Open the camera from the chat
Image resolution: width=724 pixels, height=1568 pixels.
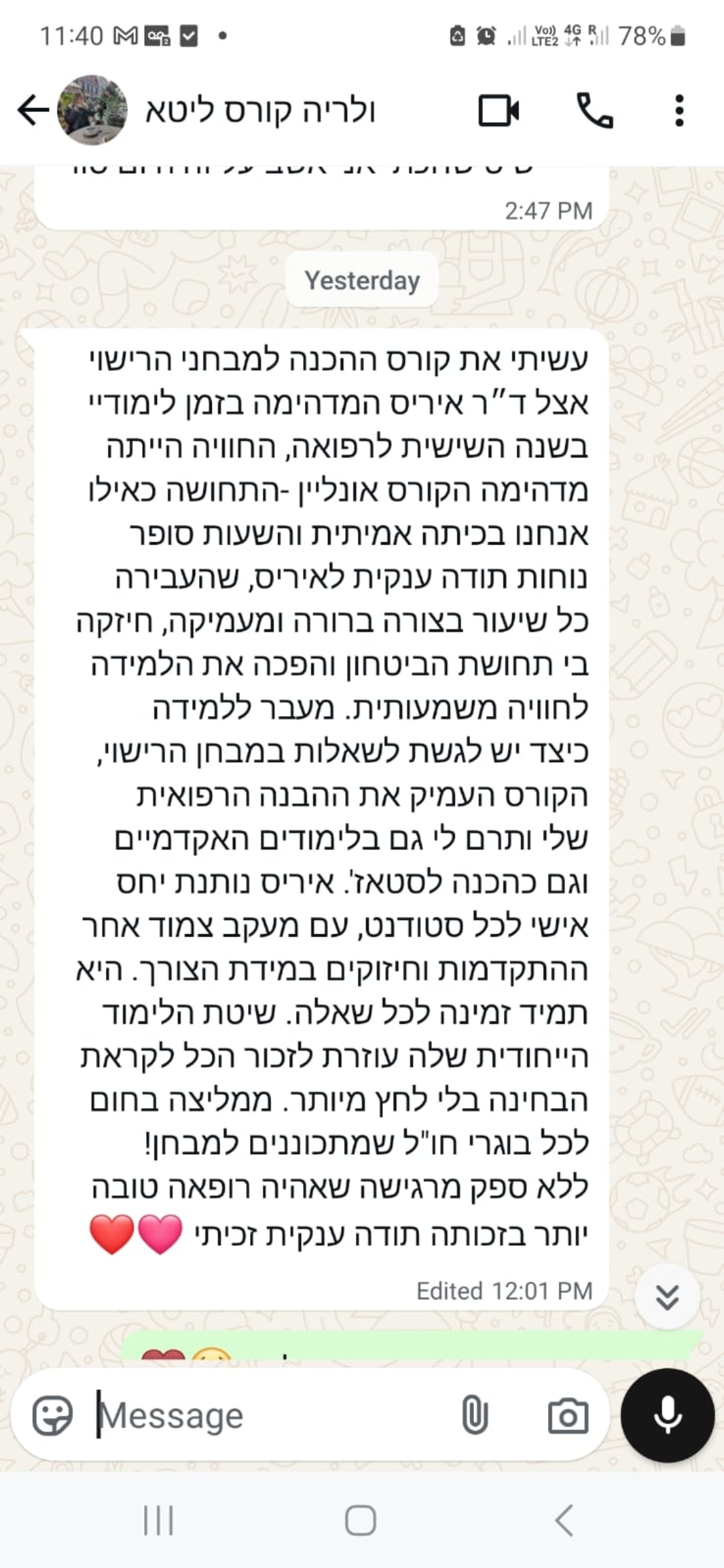[x=568, y=1416]
